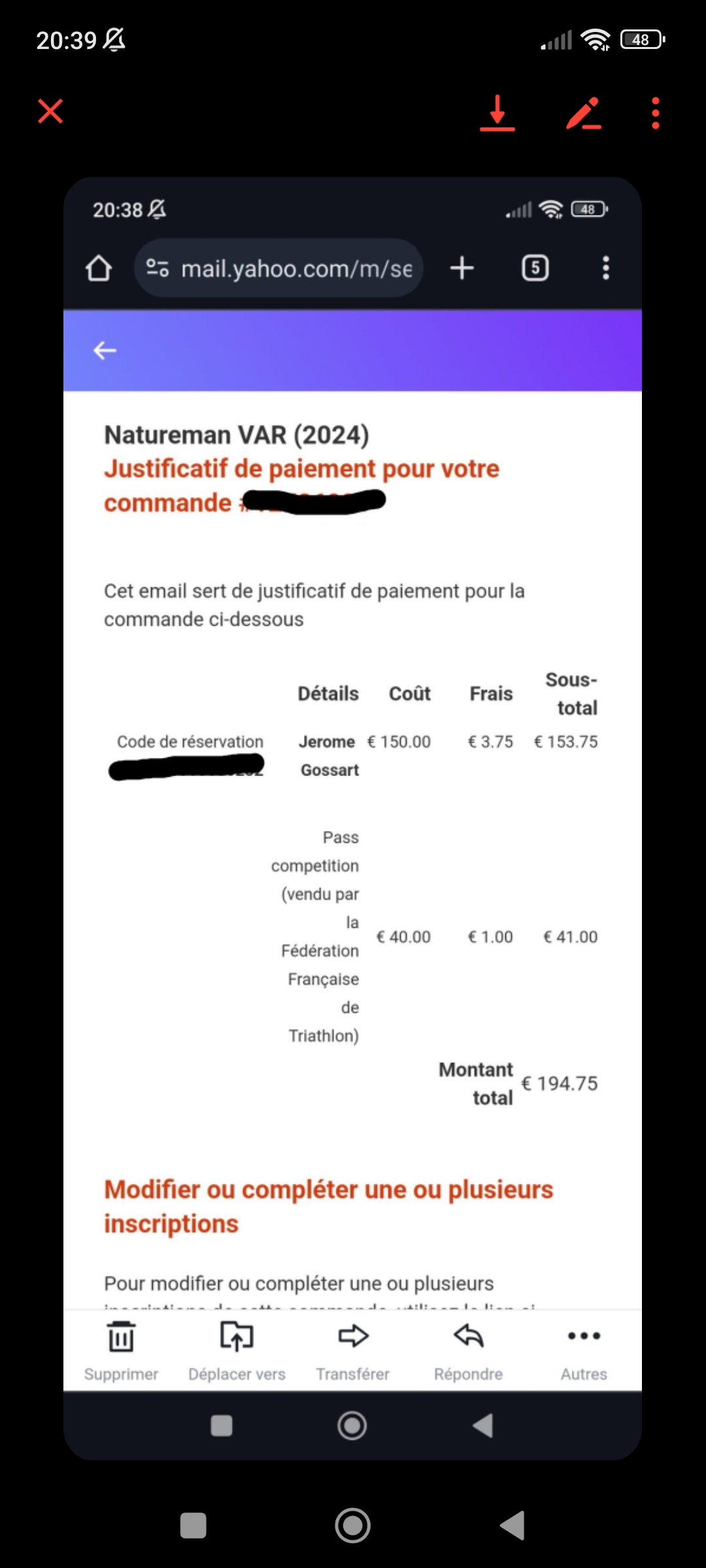The image size is (706, 1568).
Task: Open the three-dot overflow menu
Action: [656, 114]
